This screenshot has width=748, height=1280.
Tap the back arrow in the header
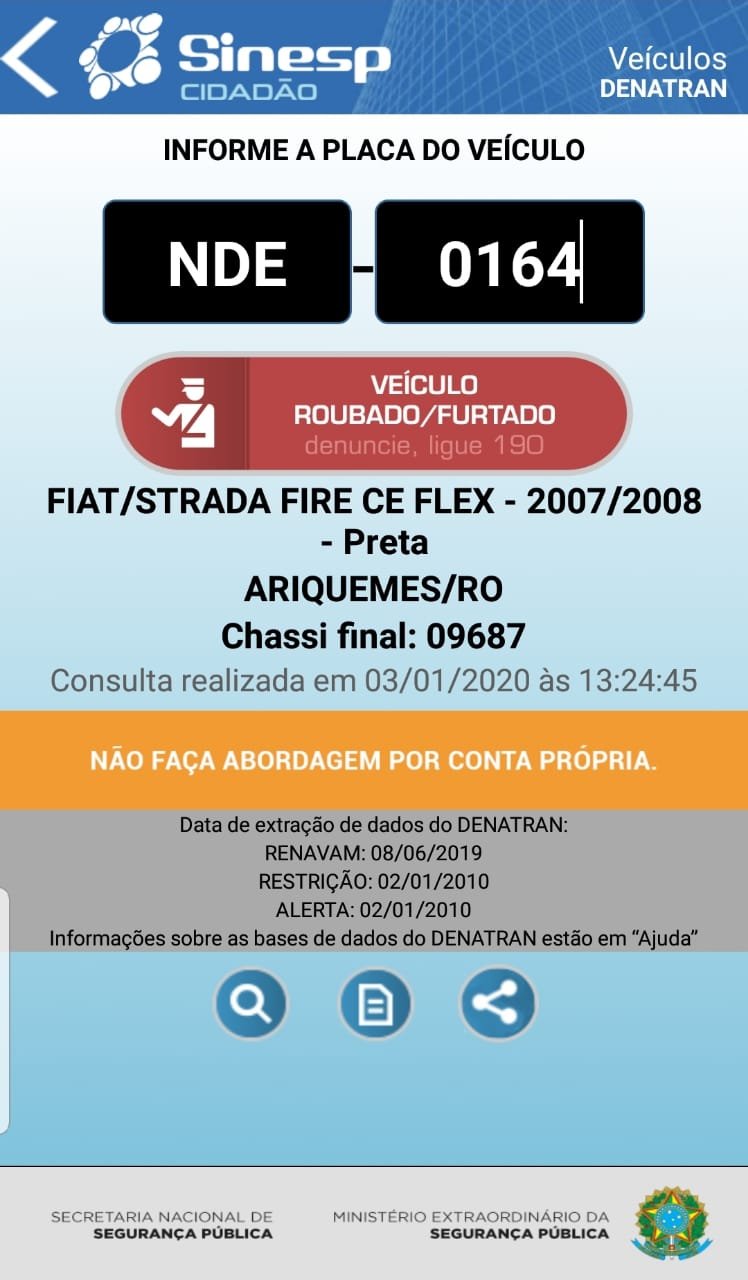[x=30, y=58]
